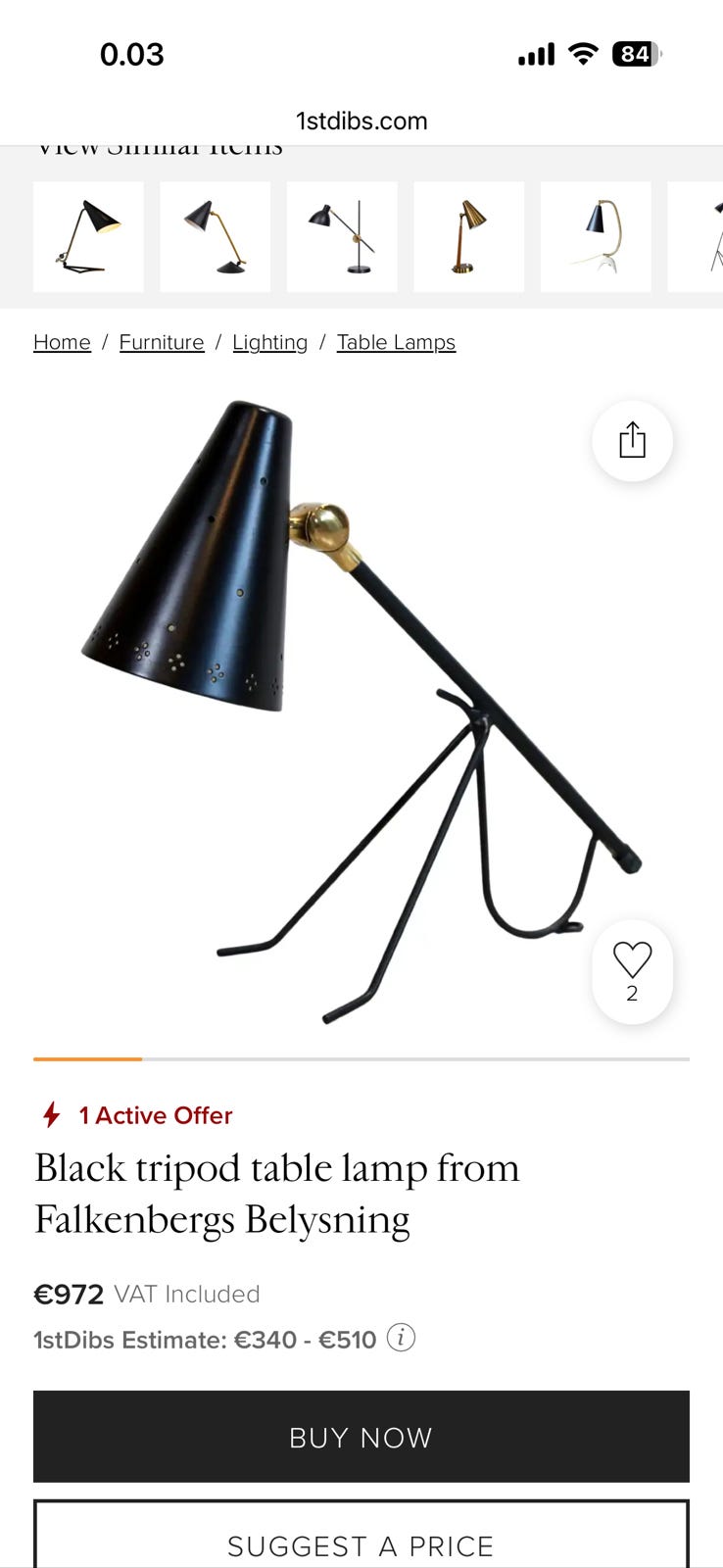The image size is (723, 1568).
Task: Open the main tripod lamp photo
Action: pos(361,710)
